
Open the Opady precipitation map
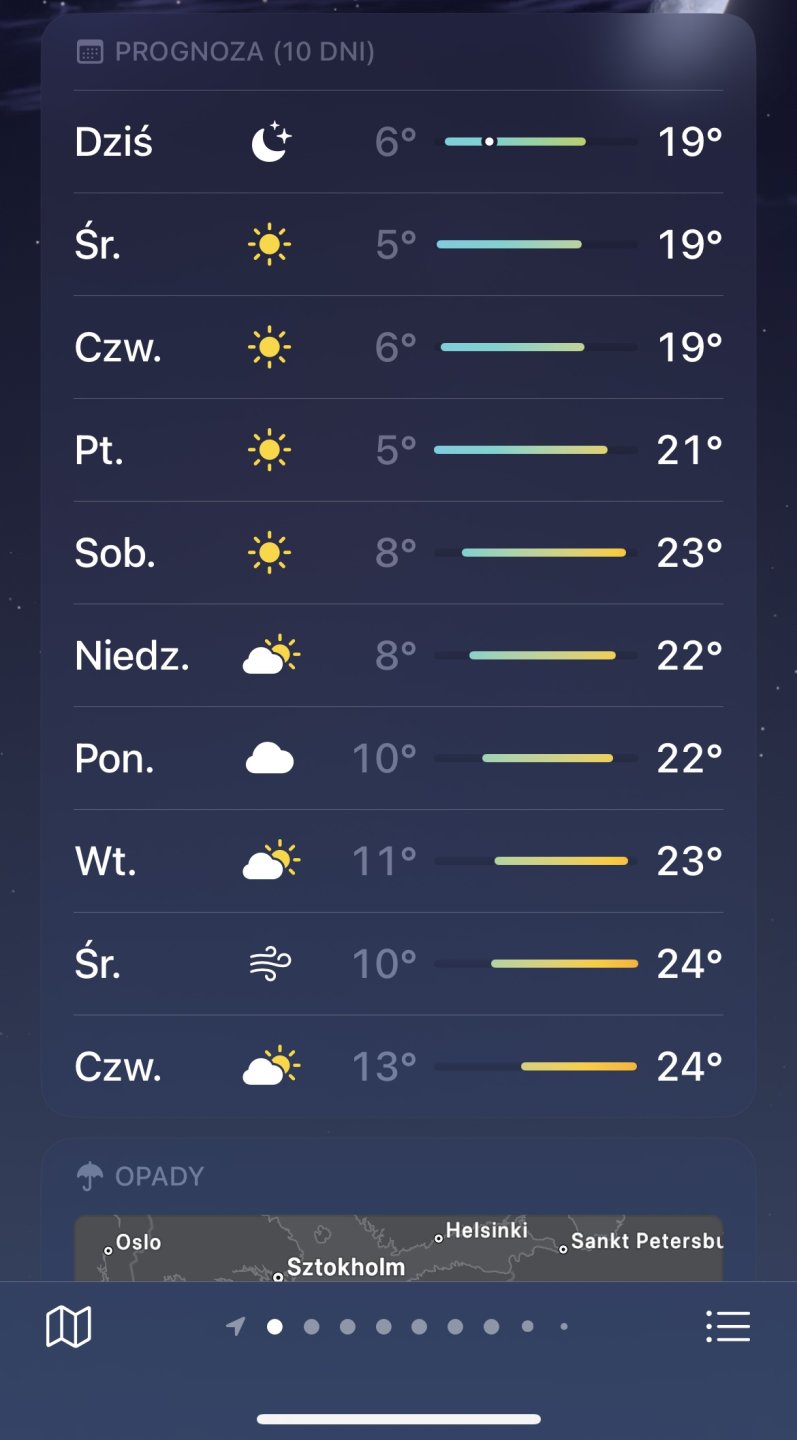point(398,1247)
